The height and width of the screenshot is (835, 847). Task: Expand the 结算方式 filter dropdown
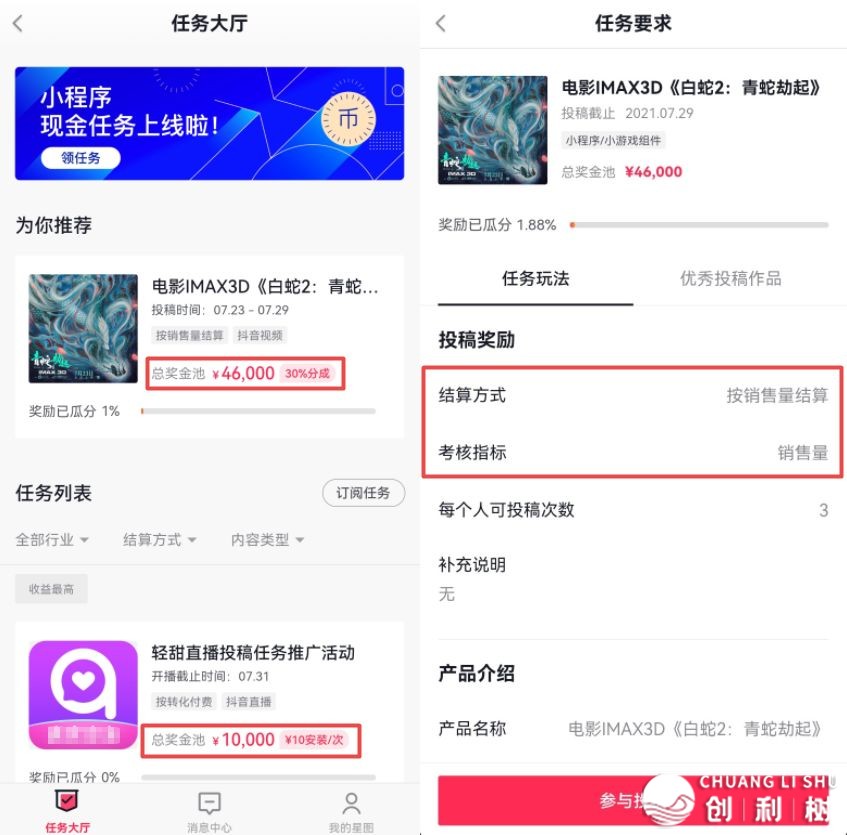(160, 540)
